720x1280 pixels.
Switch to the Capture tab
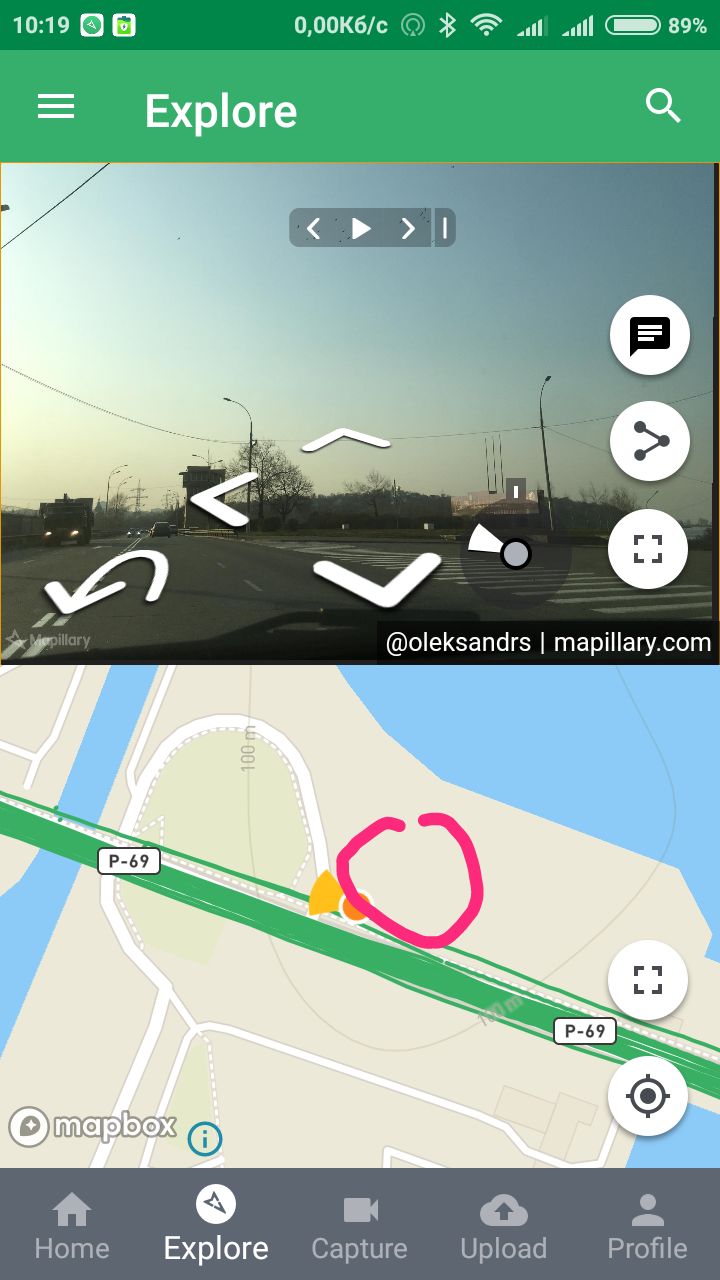[x=360, y=1226]
